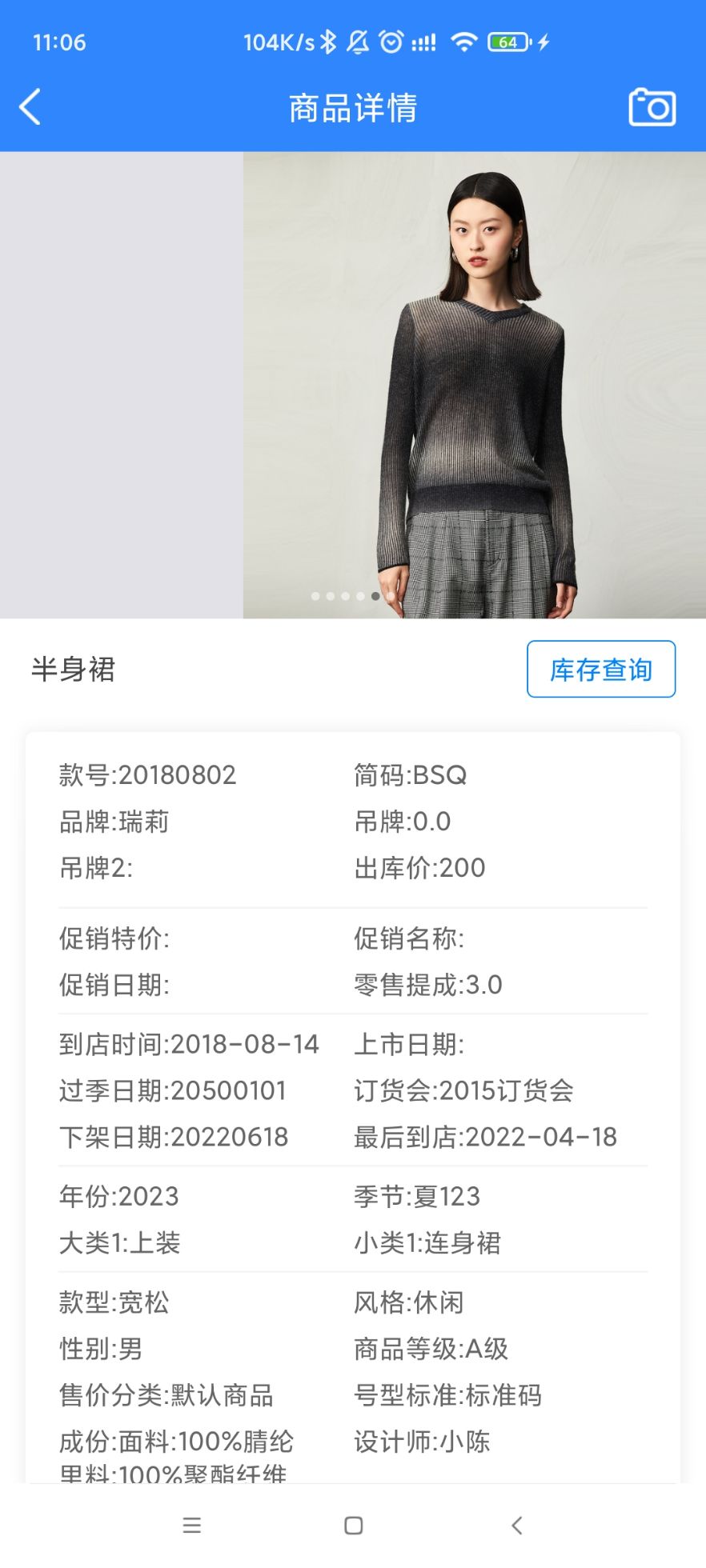
Task: Tap the system home button
Action: click(353, 1526)
